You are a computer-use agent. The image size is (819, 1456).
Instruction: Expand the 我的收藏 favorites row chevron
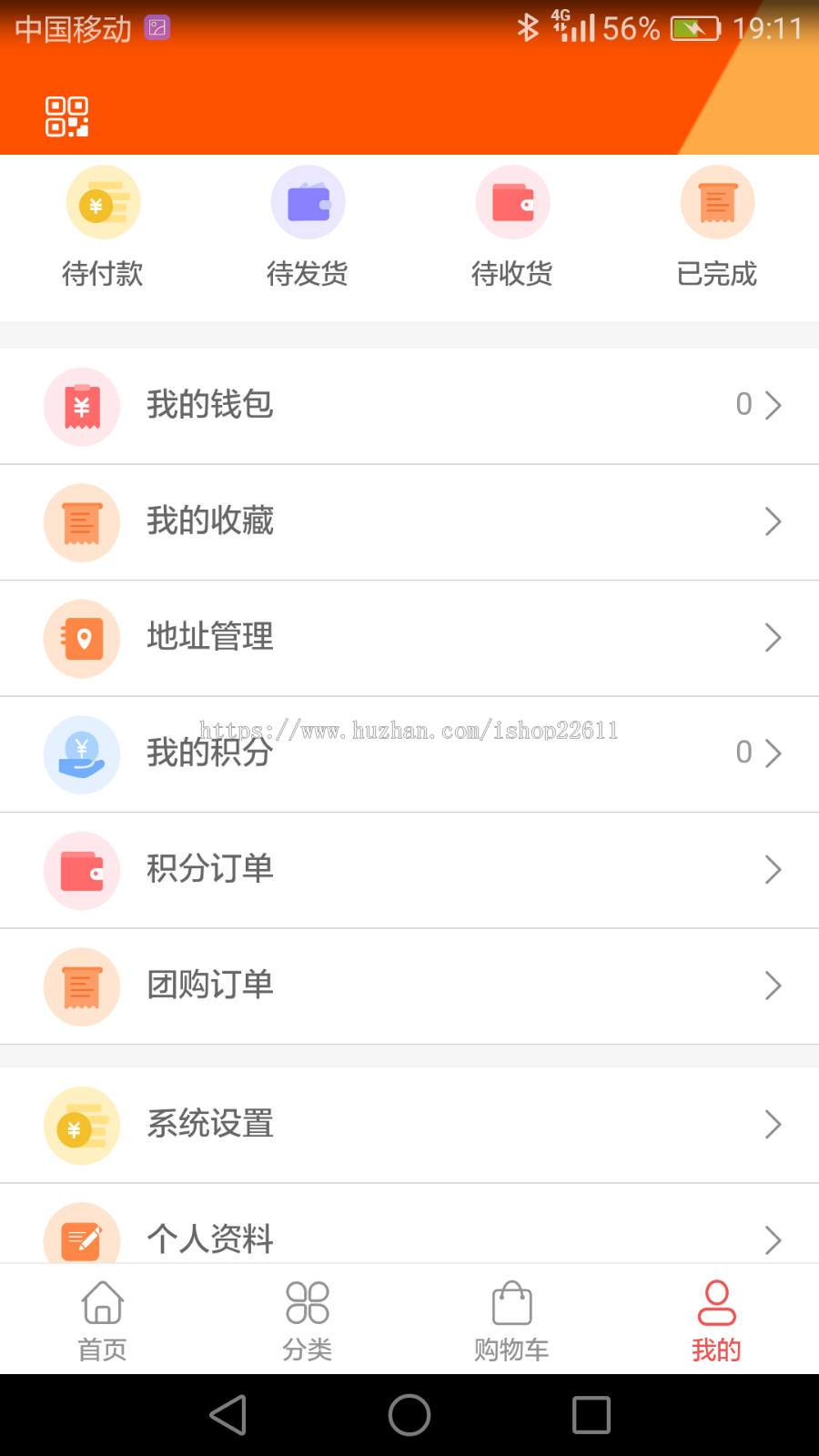coord(773,521)
